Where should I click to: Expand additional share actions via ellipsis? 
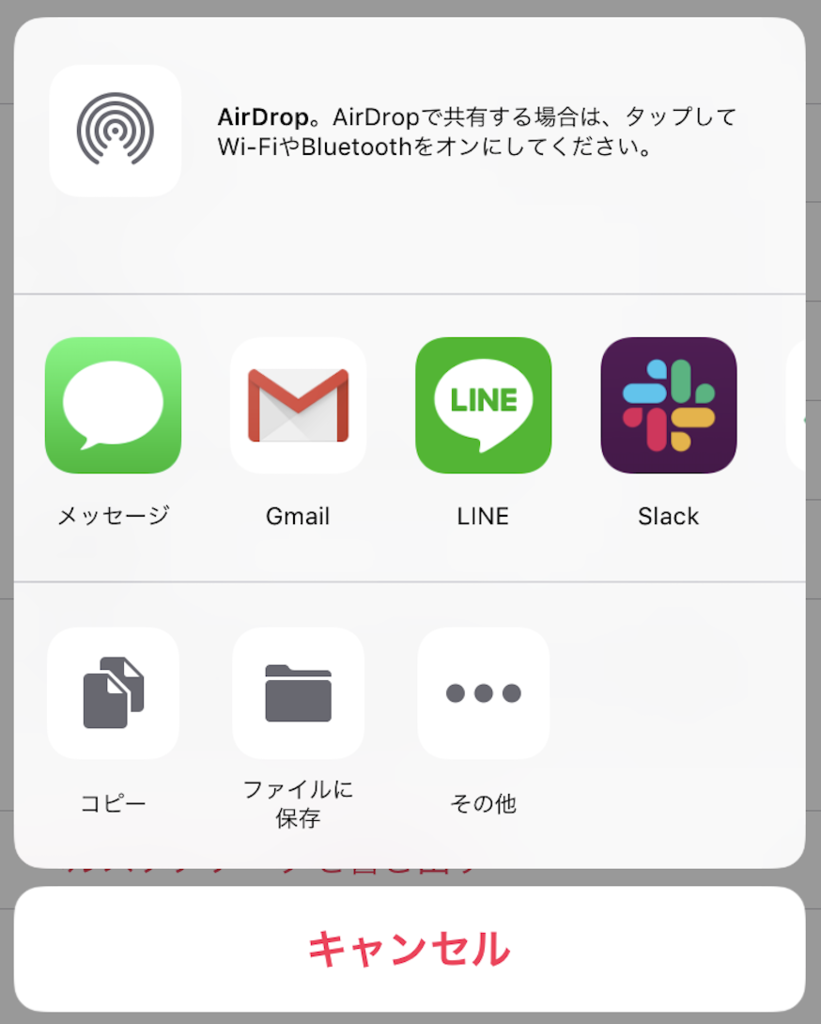point(483,692)
